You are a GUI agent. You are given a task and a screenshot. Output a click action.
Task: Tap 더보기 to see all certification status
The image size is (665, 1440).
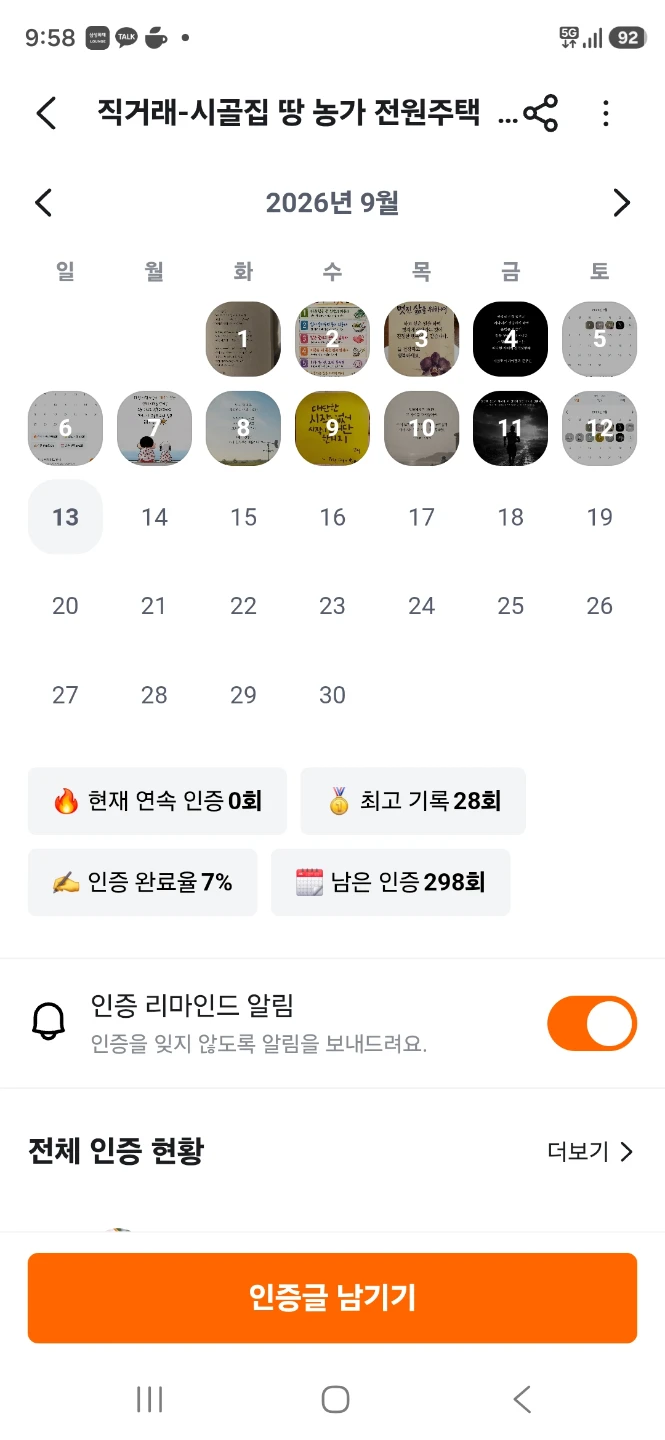(x=591, y=1152)
